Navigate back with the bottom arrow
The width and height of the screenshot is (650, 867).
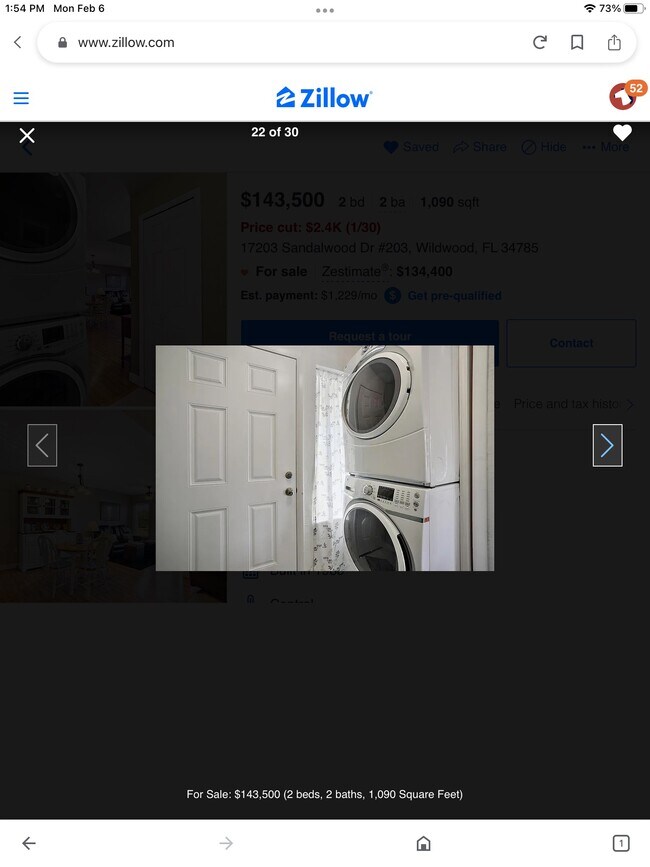pyautogui.click(x=29, y=843)
